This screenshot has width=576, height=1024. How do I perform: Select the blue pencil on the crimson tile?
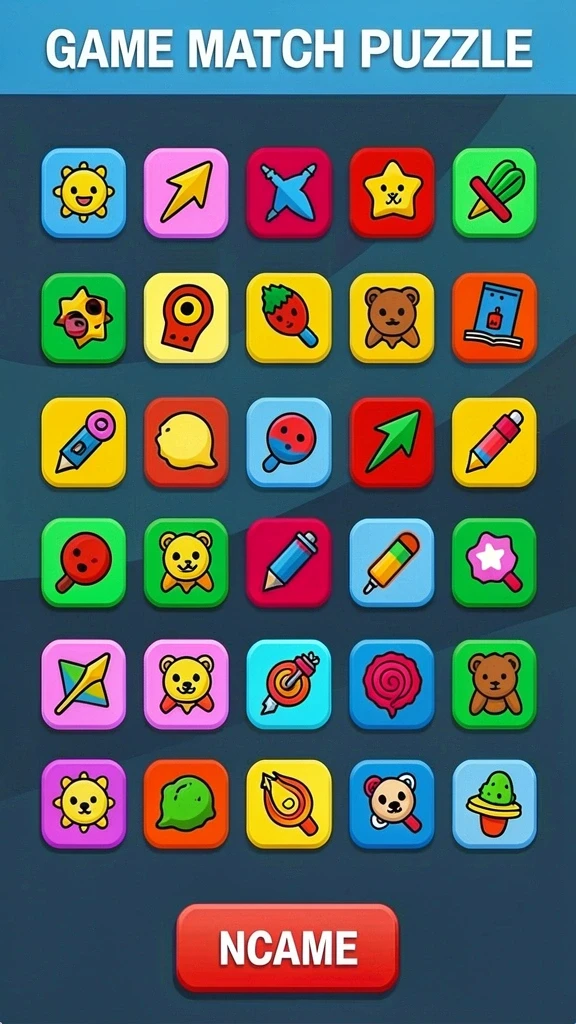(289, 562)
